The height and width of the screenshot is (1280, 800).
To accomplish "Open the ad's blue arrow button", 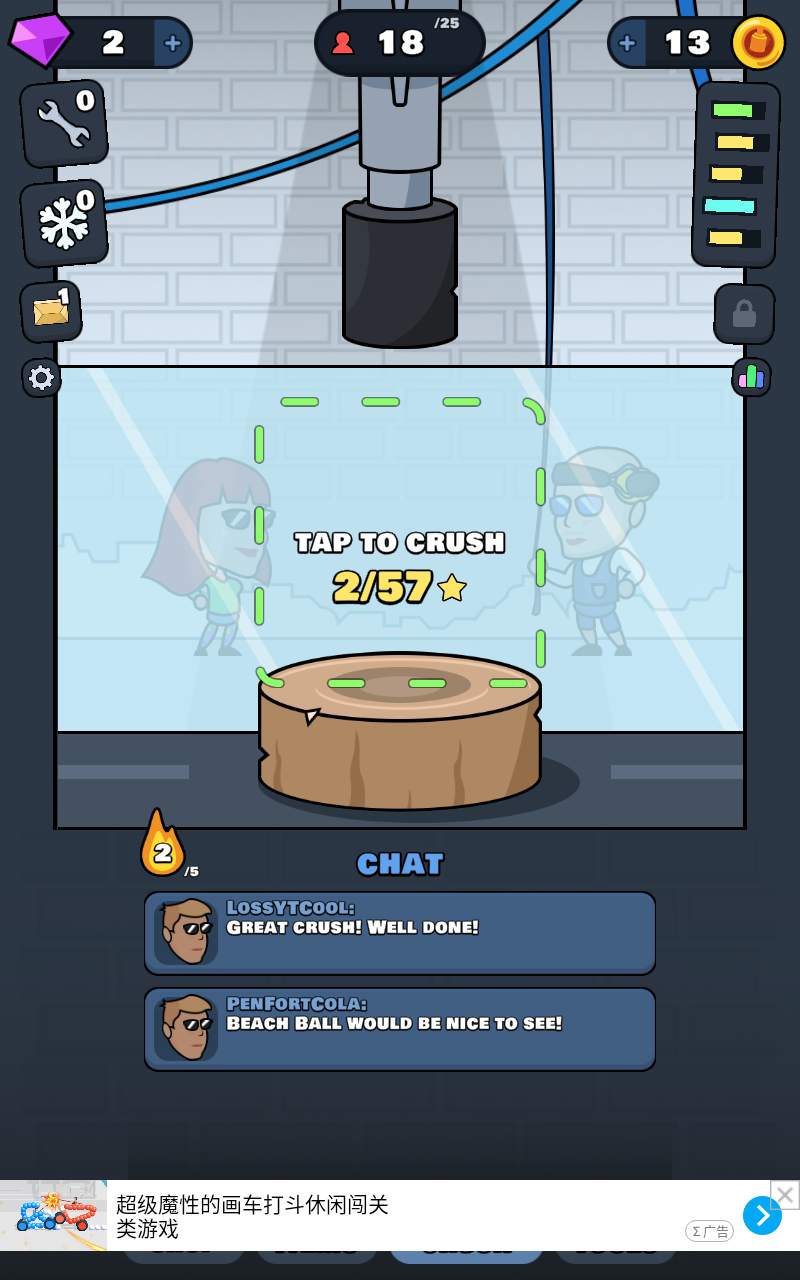I will (x=762, y=1215).
